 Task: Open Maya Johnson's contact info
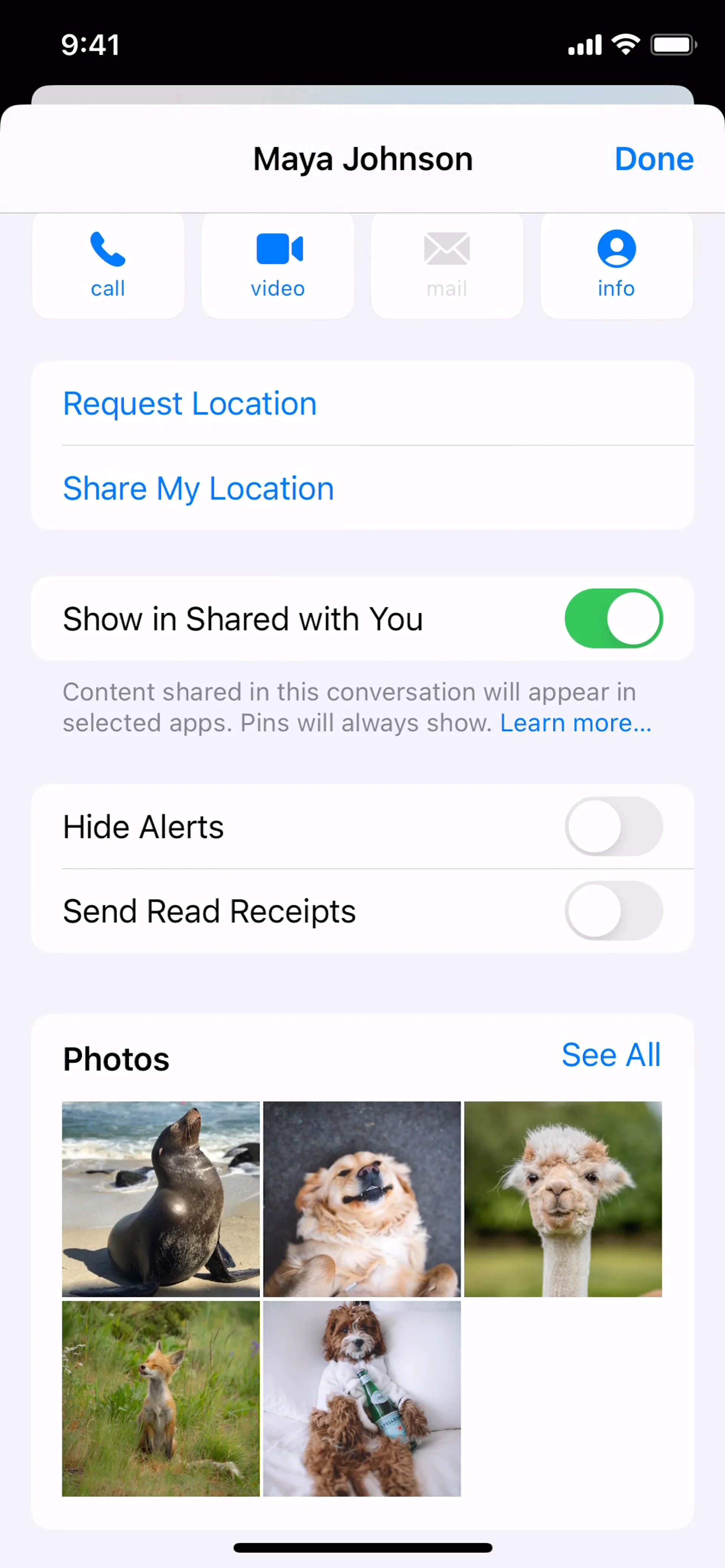coord(616,265)
